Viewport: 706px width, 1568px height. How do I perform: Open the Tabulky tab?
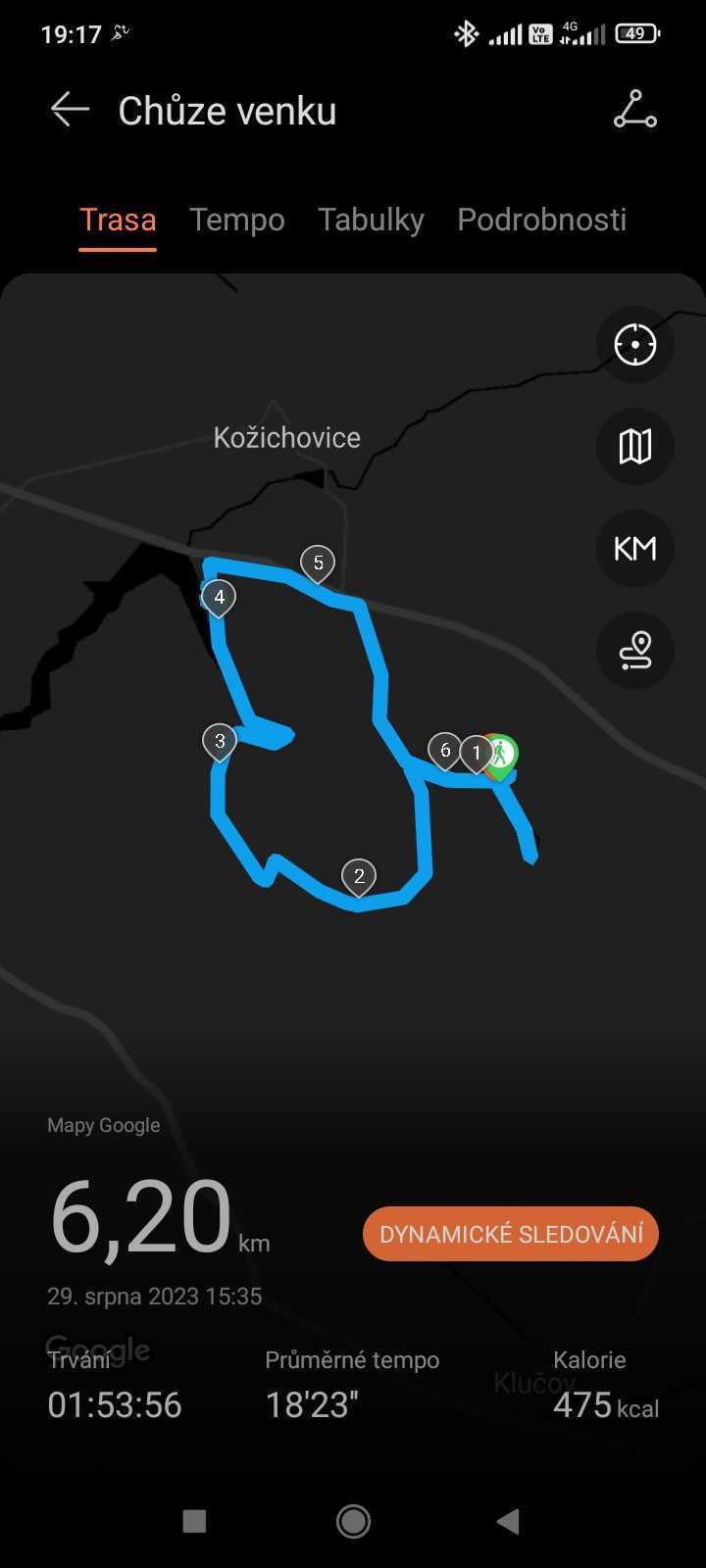[371, 220]
